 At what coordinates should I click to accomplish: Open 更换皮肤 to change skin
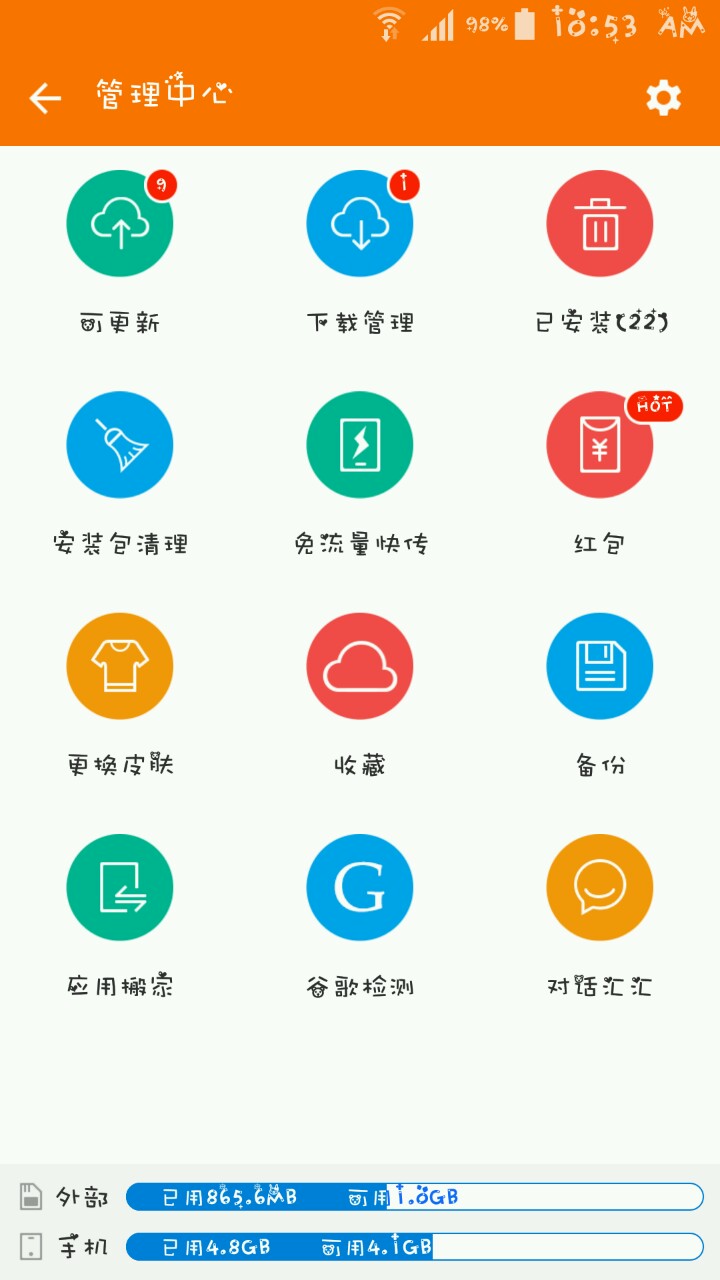click(x=120, y=666)
